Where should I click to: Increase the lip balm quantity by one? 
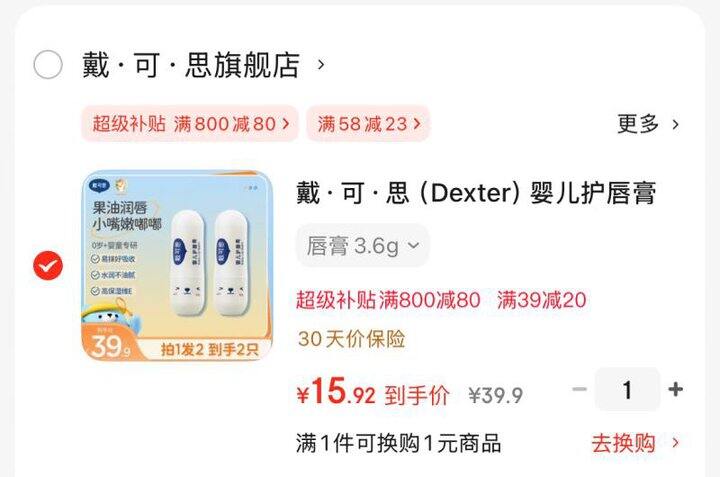[x=676, y=389]
